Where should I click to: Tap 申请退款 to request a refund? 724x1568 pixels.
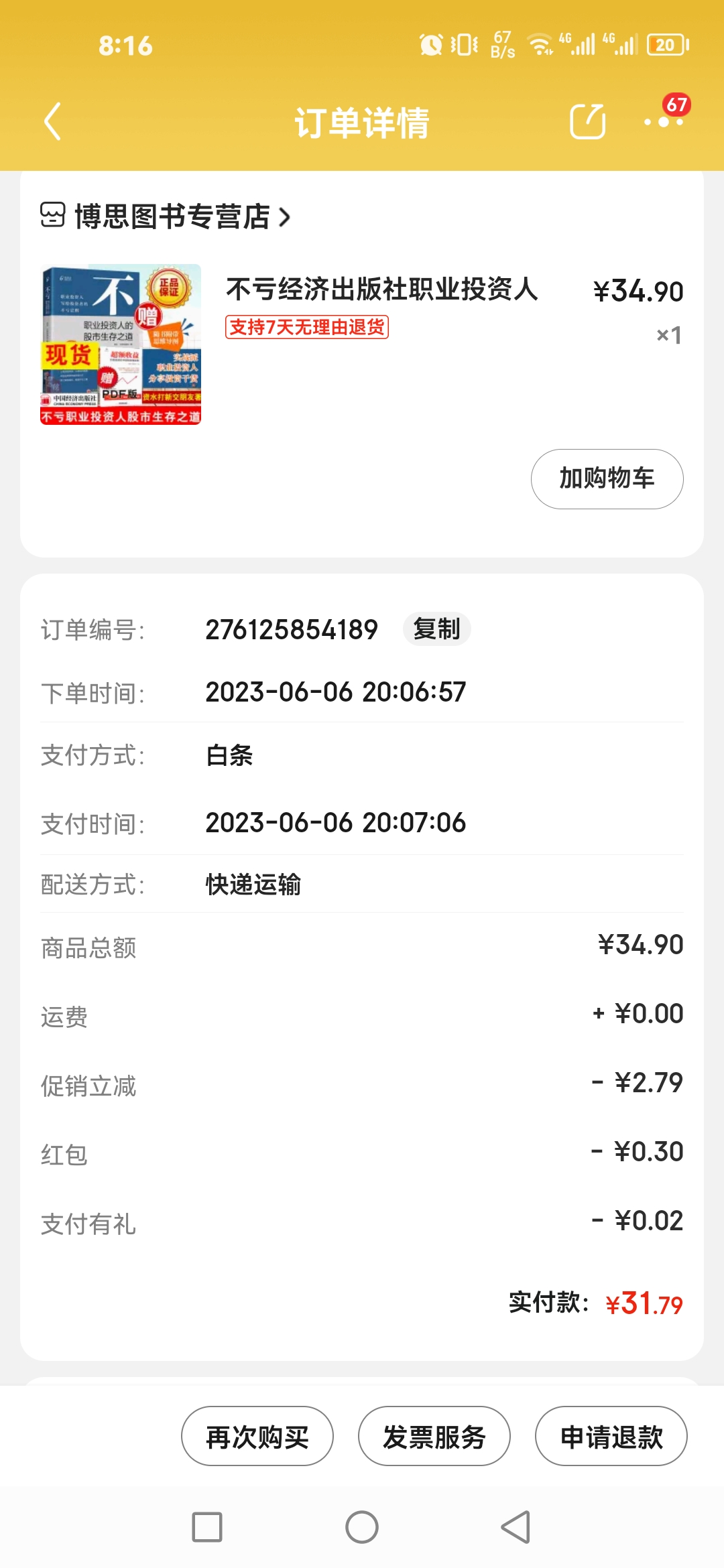(611, 1436)
